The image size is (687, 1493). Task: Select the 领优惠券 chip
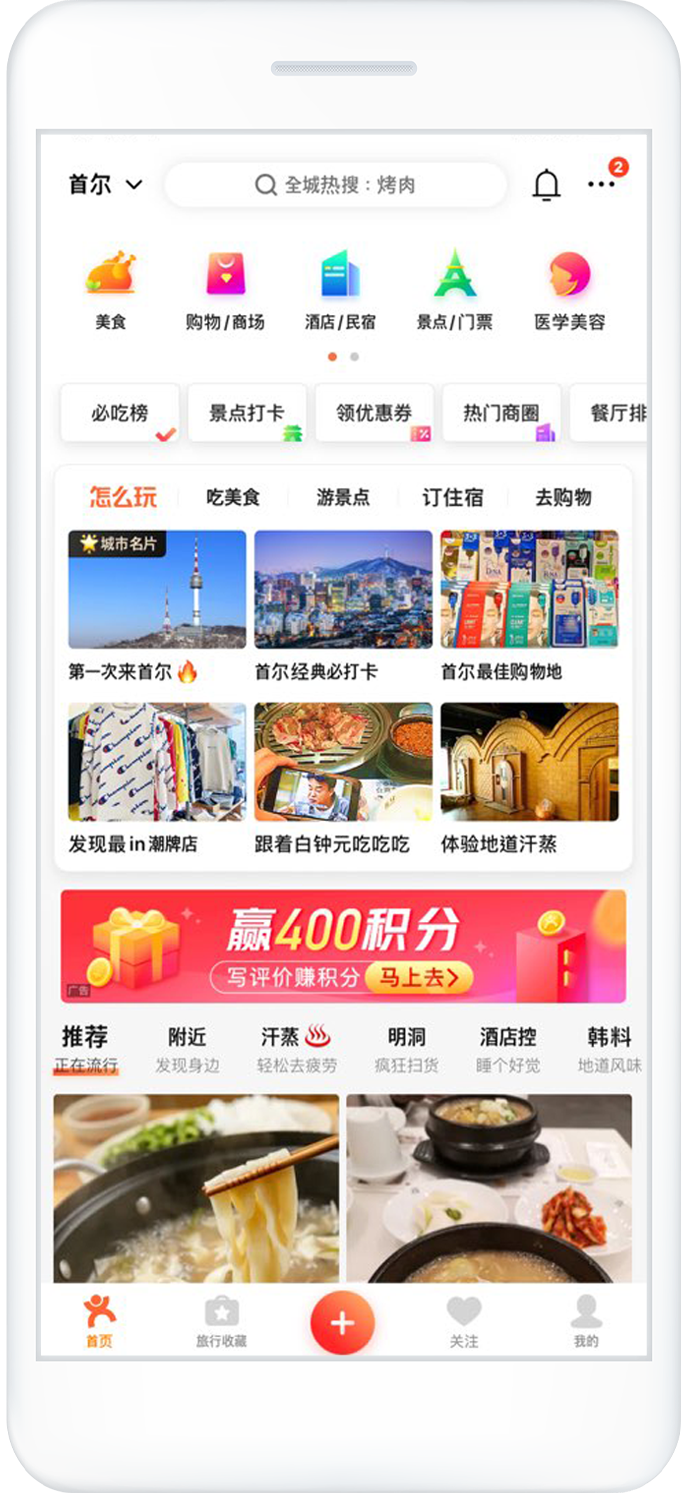[374, 413]
